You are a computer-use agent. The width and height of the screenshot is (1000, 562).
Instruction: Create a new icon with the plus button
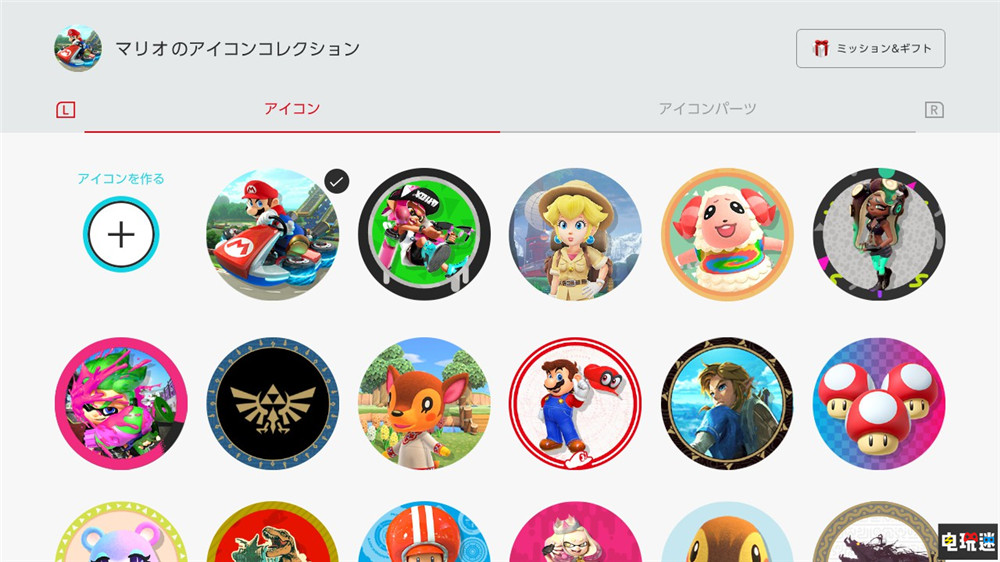coord(121,235)
